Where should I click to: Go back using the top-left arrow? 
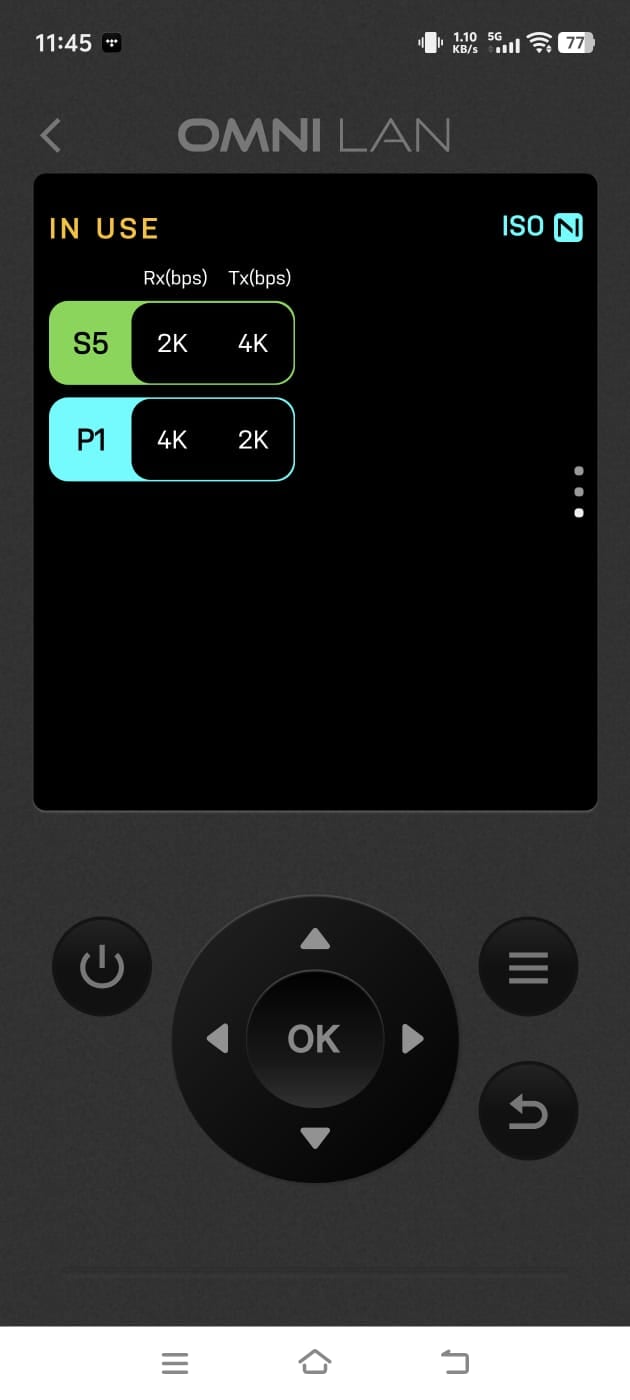pyautogui.click(x=51, y=135)
